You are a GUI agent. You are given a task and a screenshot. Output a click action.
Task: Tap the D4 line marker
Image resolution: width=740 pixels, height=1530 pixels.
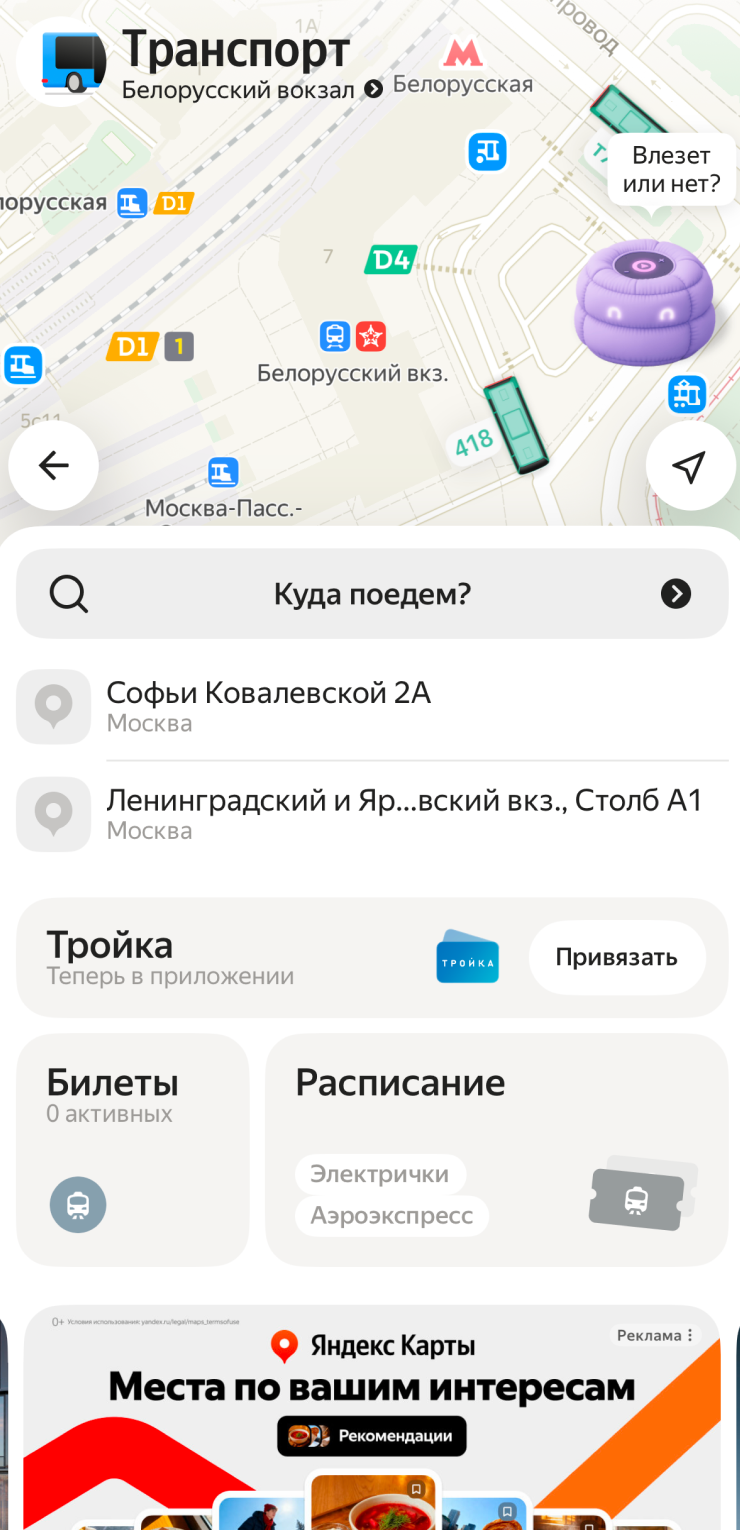click(x=390, y=260)
